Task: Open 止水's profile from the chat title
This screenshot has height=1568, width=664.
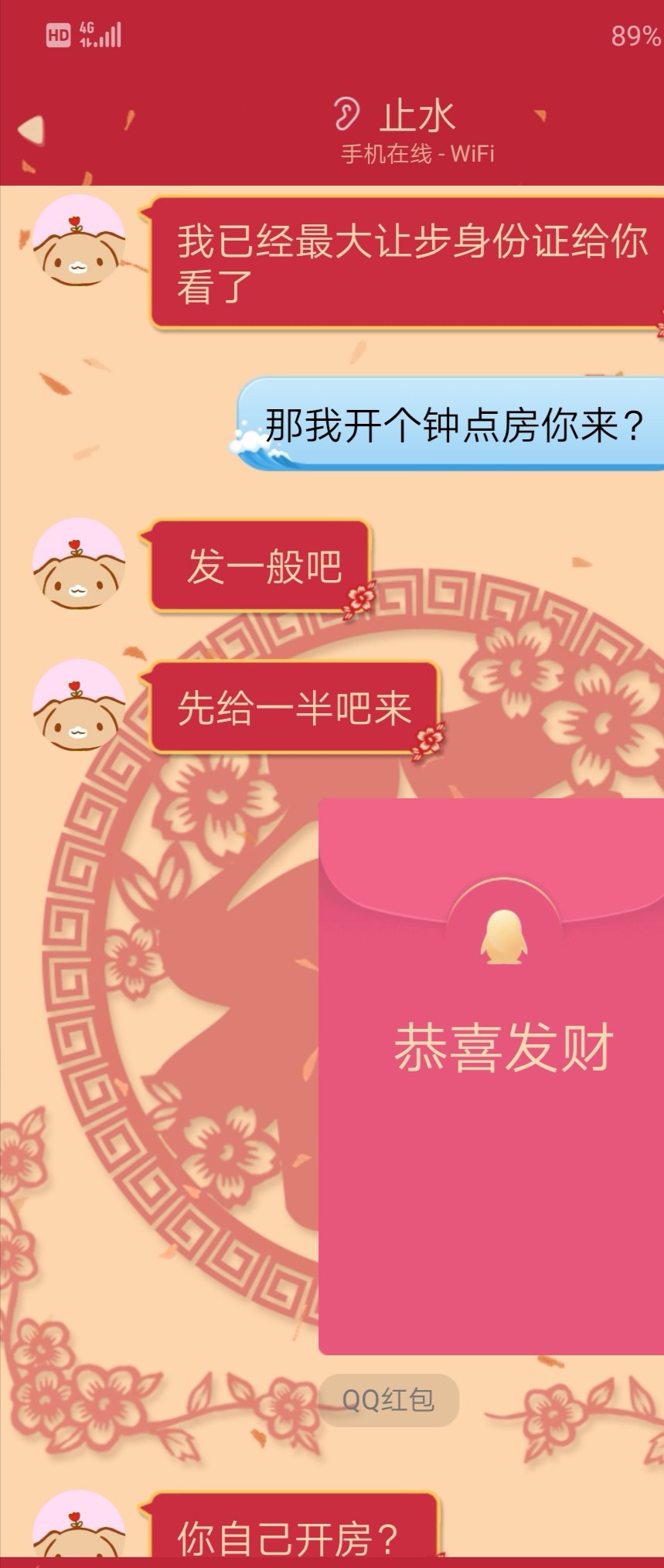Action: click(417, 118)
